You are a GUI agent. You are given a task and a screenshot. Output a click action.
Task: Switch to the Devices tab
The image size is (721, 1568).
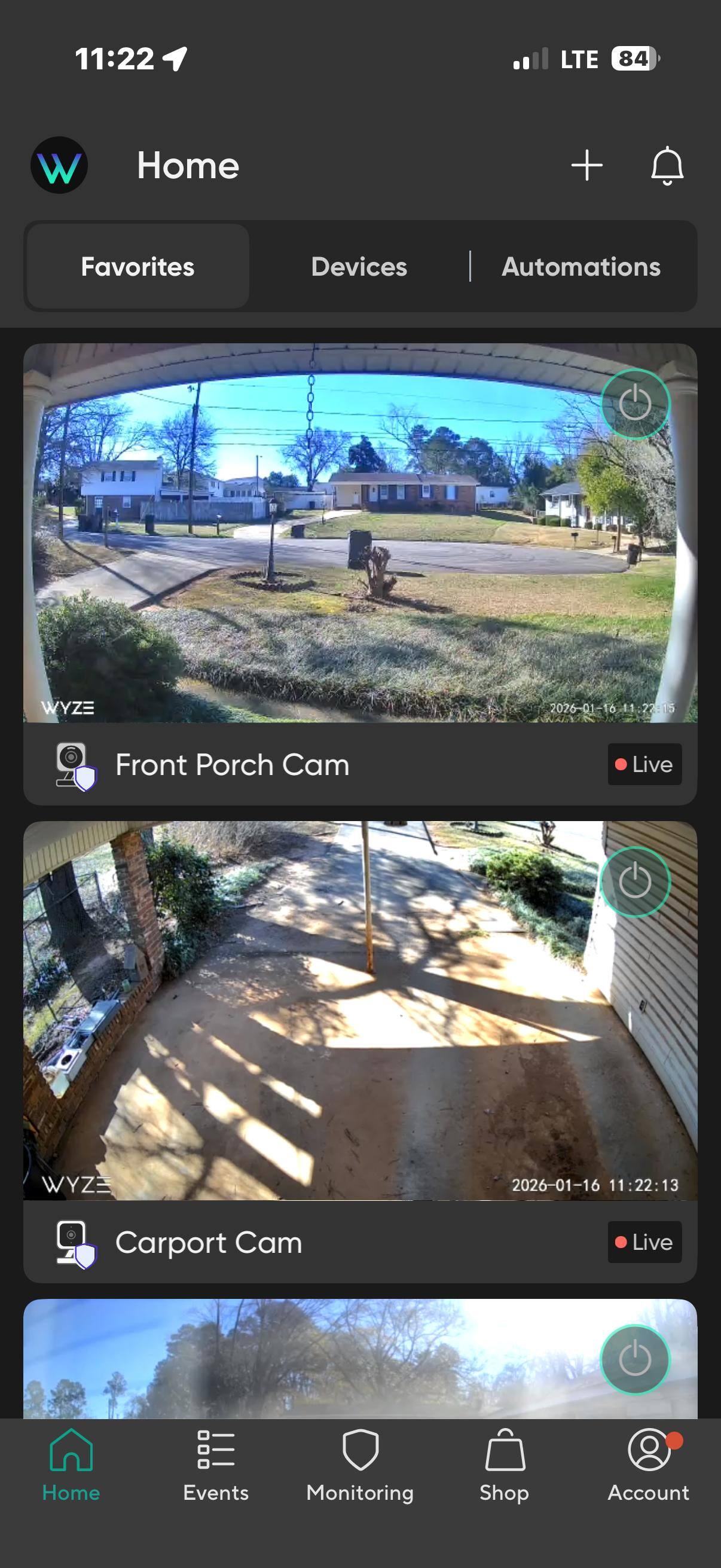tap(359, 267)
